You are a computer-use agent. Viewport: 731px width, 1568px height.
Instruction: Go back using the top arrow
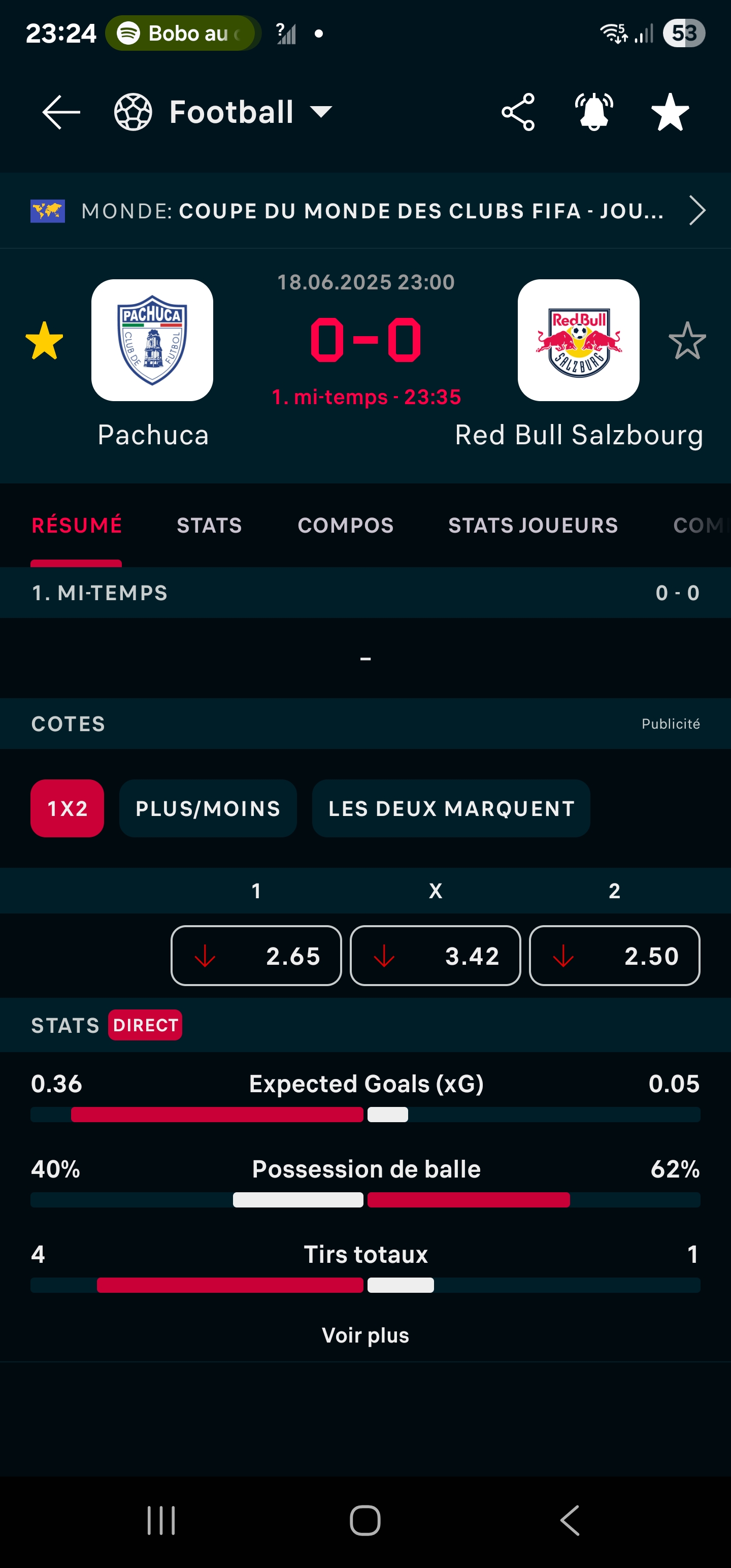coord(61,112)
